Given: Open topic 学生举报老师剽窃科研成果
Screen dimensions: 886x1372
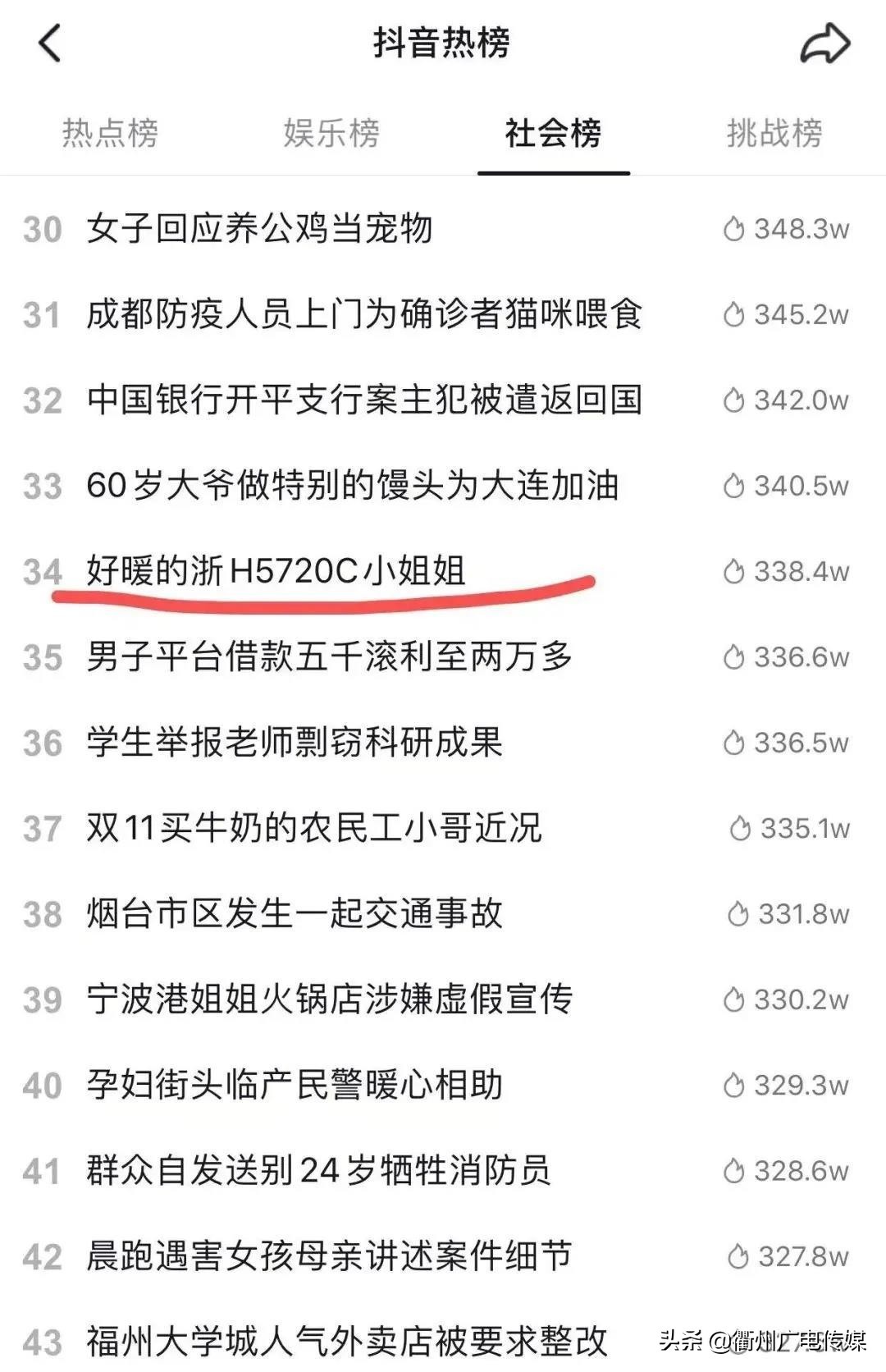Looking at the screenshot, I should click(294, 743).
